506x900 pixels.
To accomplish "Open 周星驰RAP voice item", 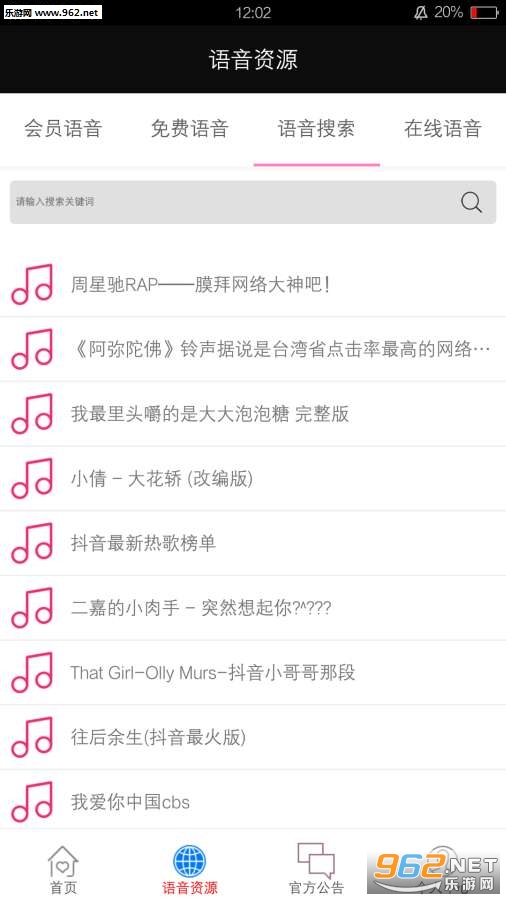I will point(253,284).
